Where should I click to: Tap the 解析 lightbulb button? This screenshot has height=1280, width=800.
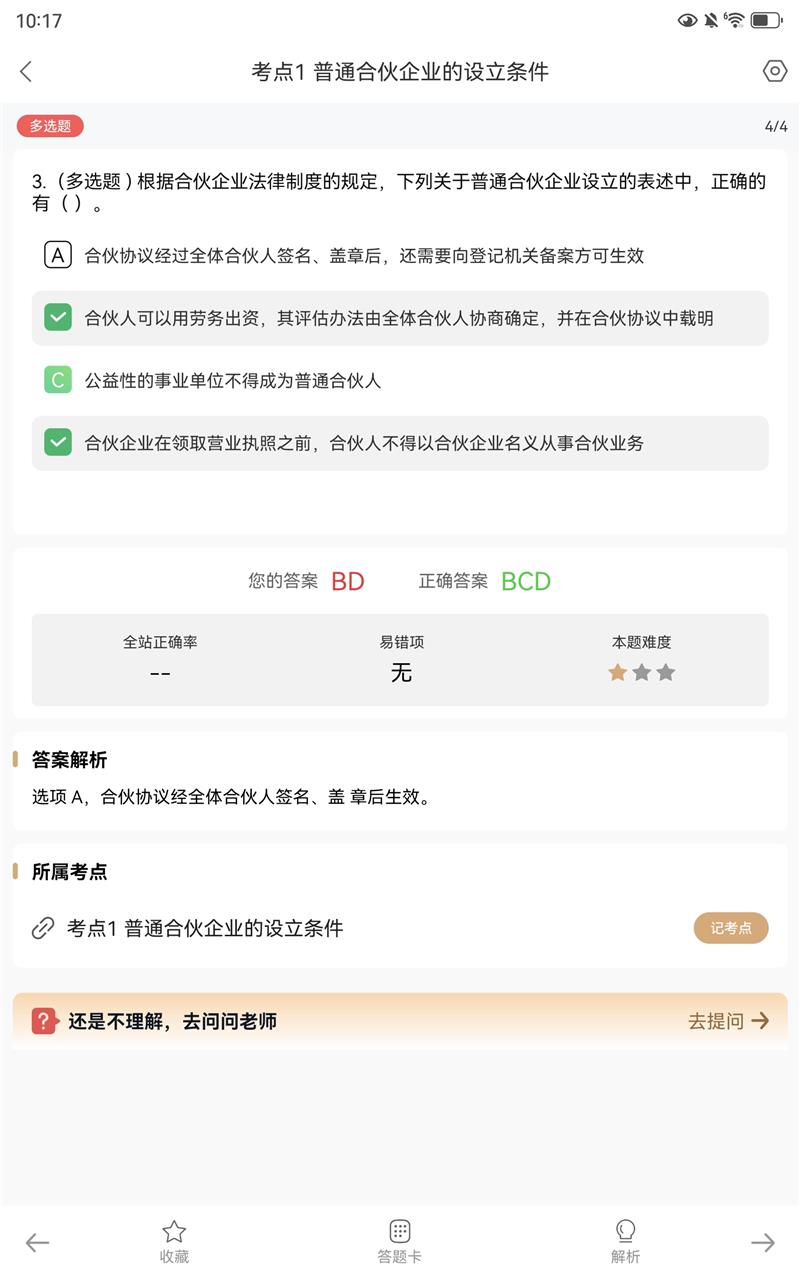[x=626, y=1242]
